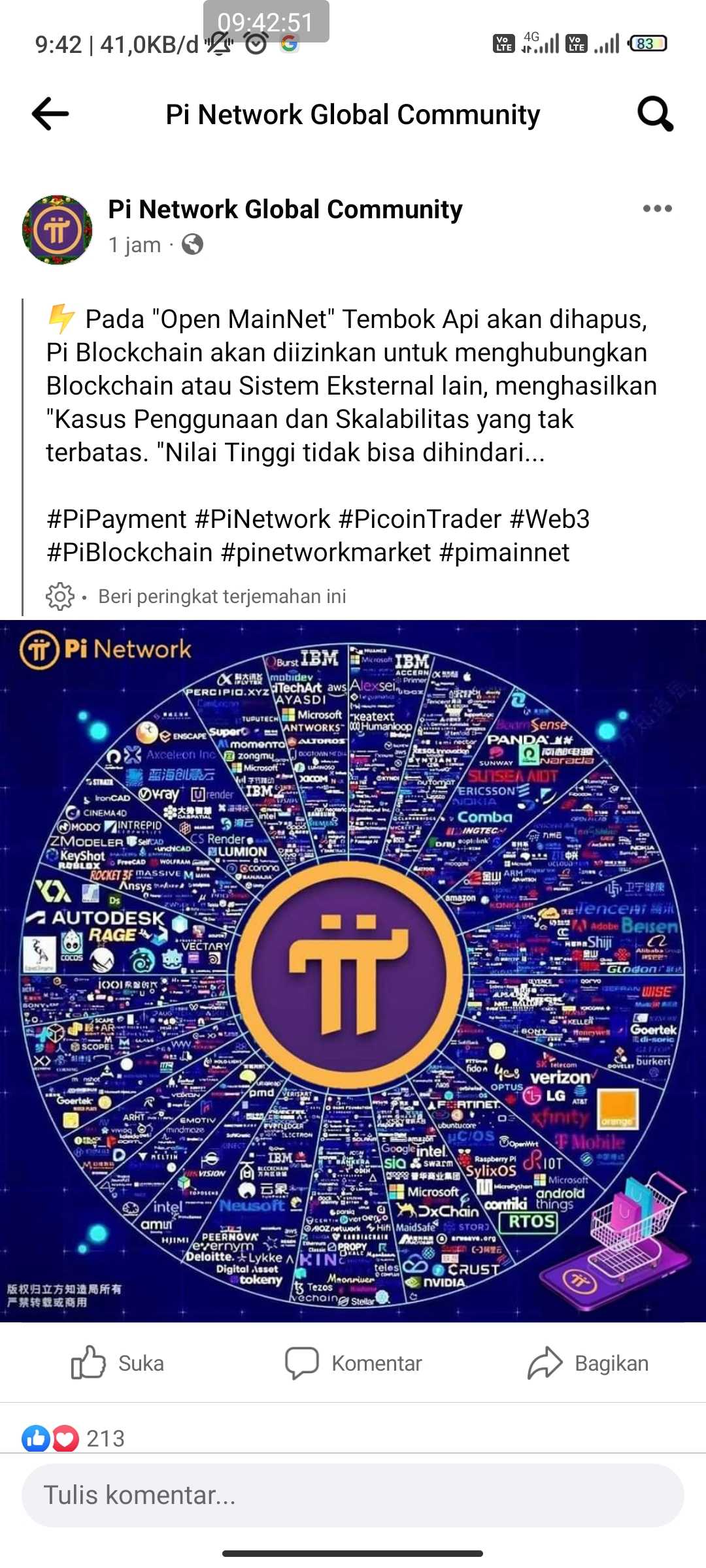Open the #PicoinTrader hashtag
Image resolution: width=706 pixels, height=1568 pixels.
pyautogui.click(x=419, y=519)
